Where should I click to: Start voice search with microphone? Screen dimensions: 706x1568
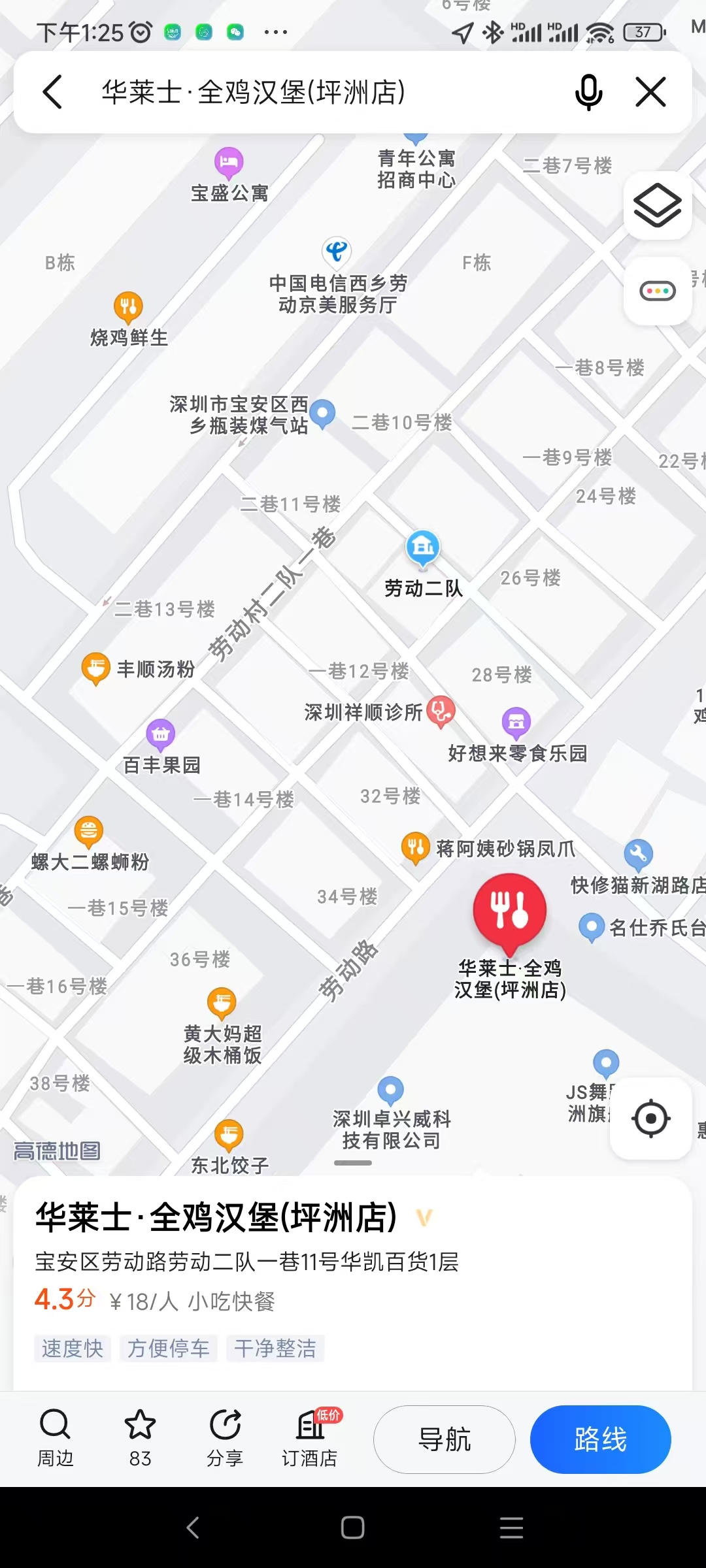[x=588, y=91]
